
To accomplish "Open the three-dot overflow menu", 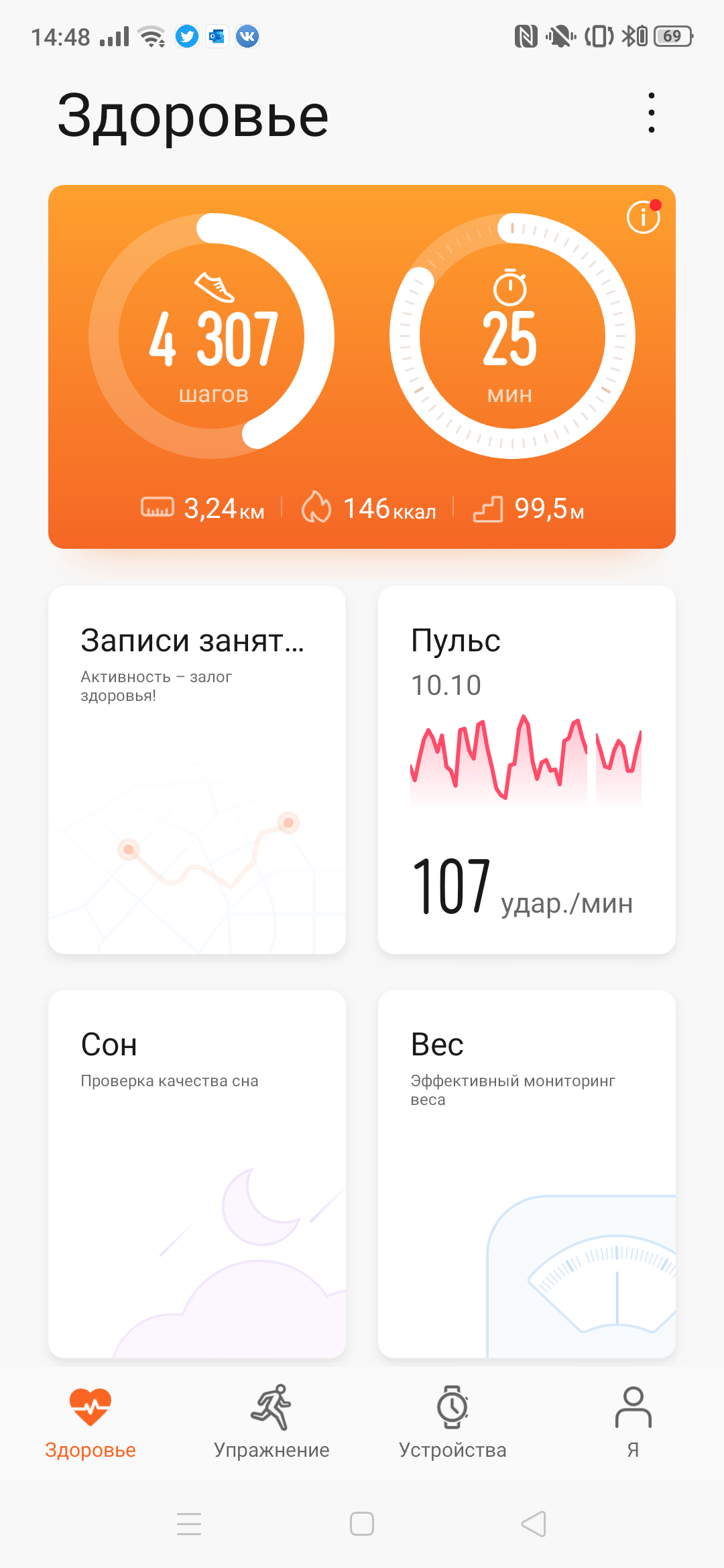I will [651, 113].
